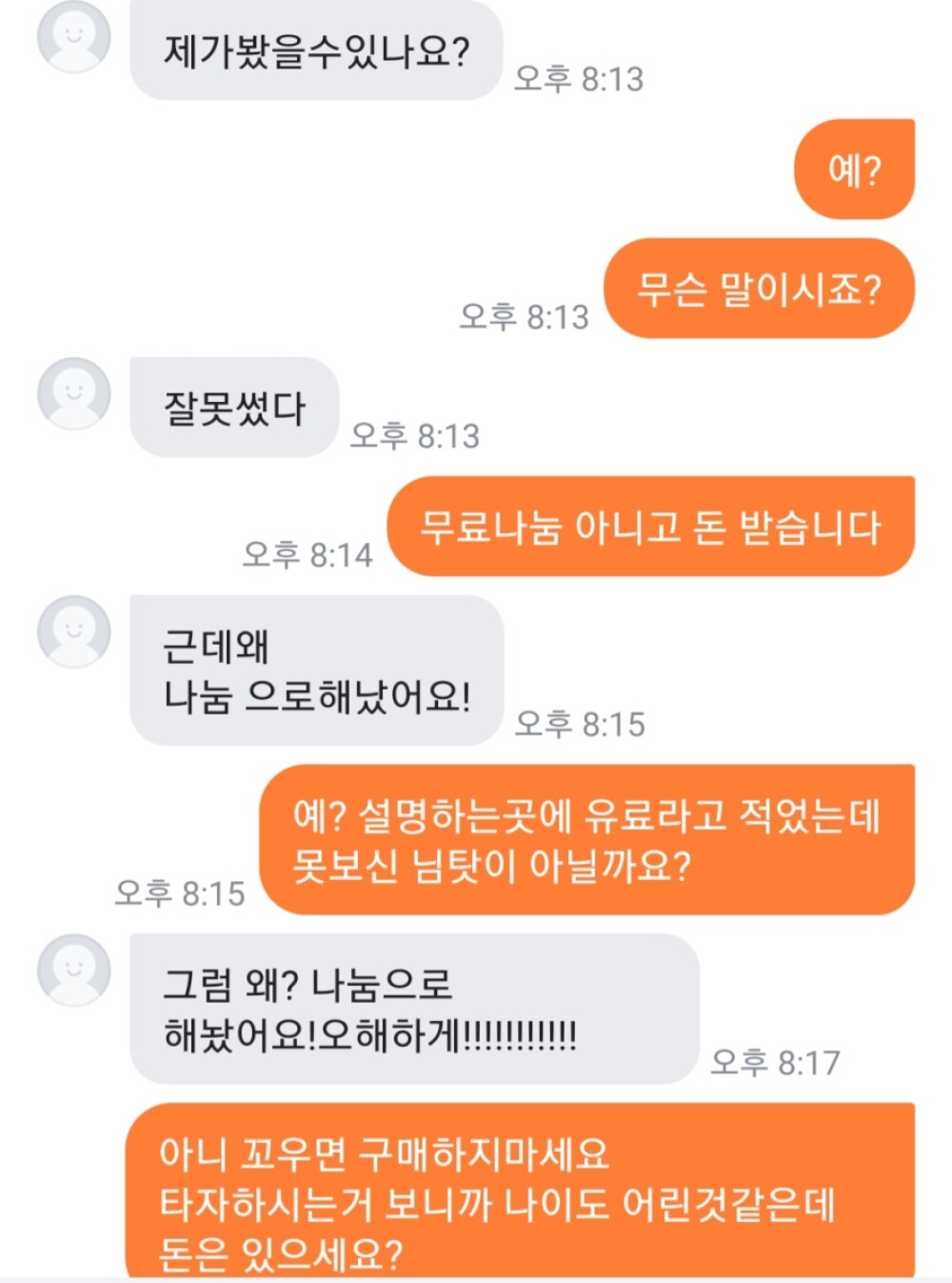Viewport: 952px width, 1283px height.
Task: View sender profile beside "근데왜 나눔 으로해났어요!"
Action: coord(73,631)
